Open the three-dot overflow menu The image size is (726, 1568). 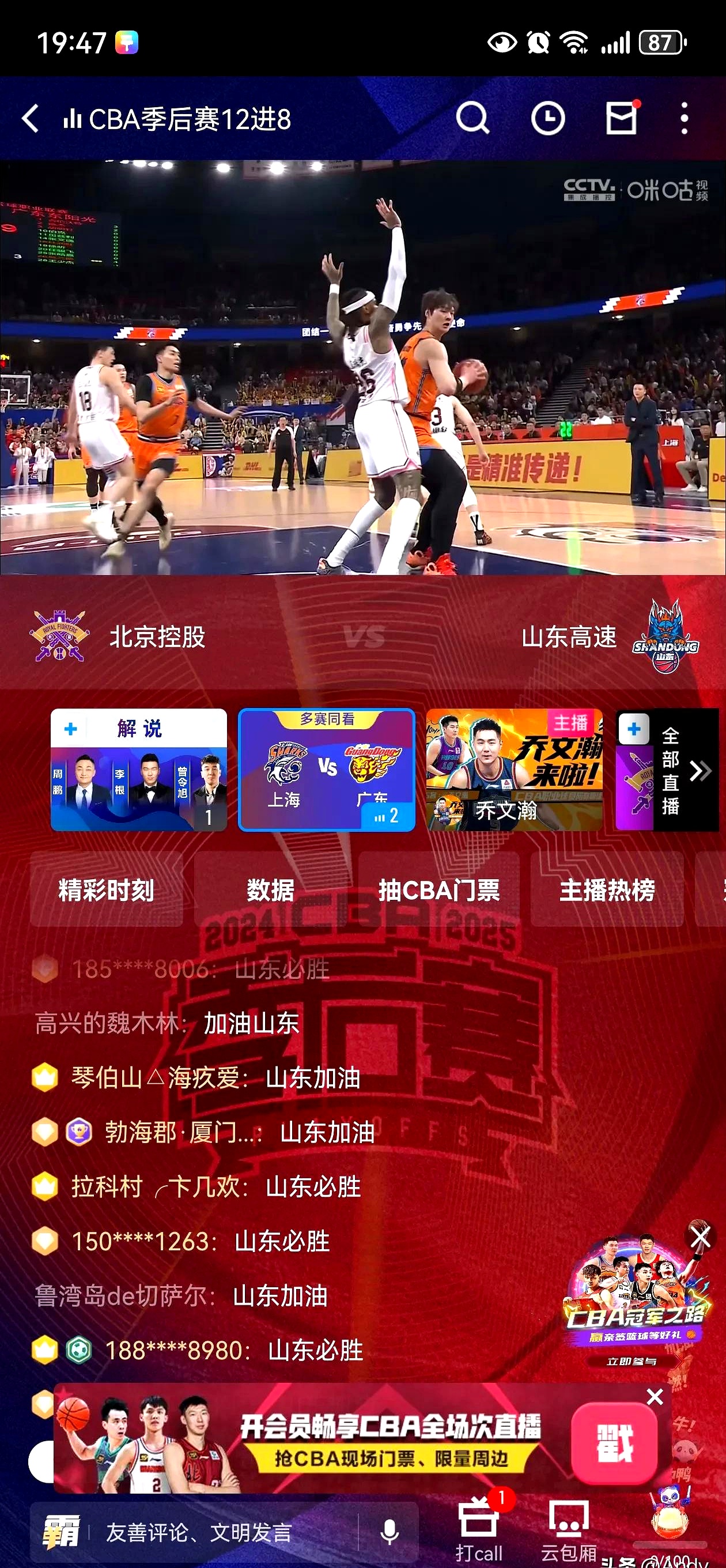tap(685, 118)
